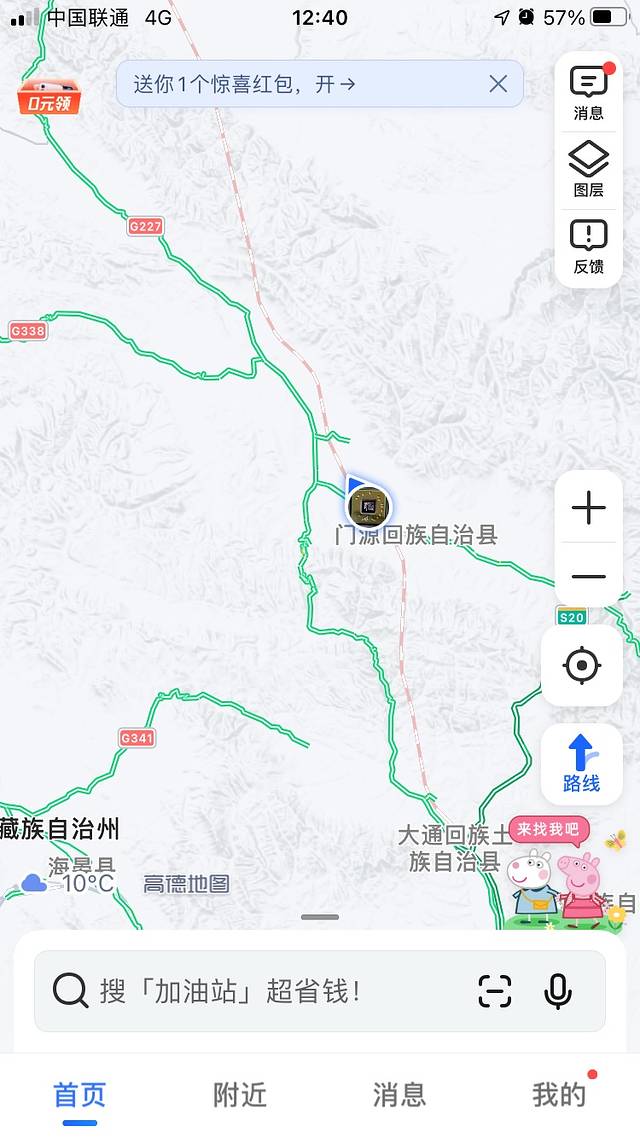Switch to the 消息 tab

pyautogui.click(x=399, y=1095)
